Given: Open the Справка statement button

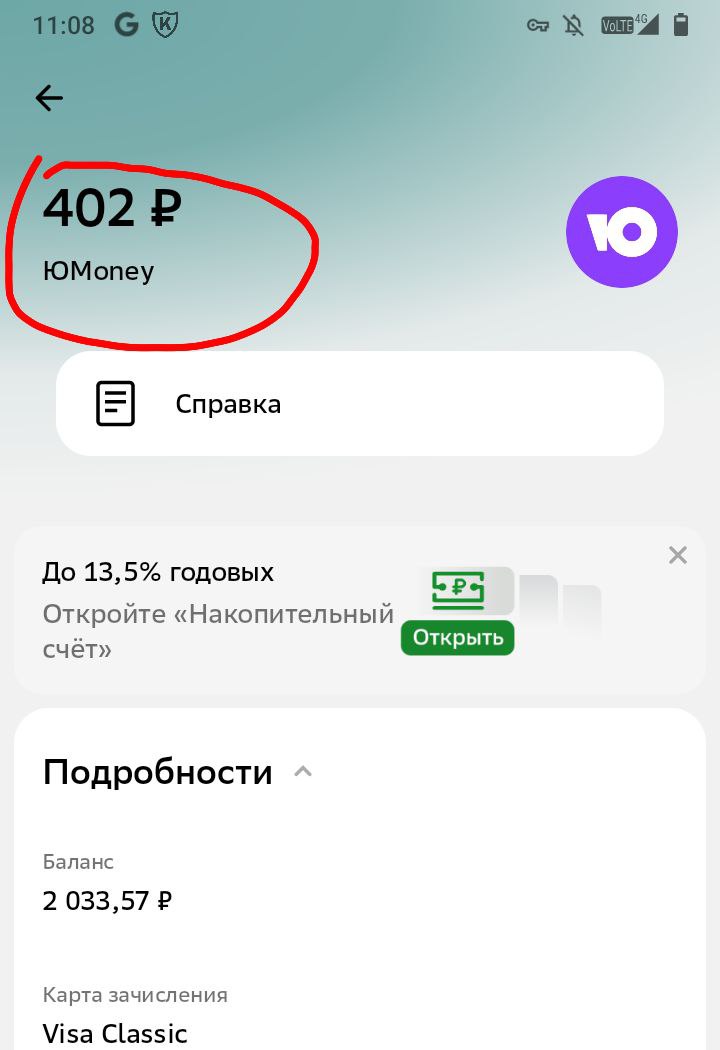Looking at the screenshot, I should 360,404.
